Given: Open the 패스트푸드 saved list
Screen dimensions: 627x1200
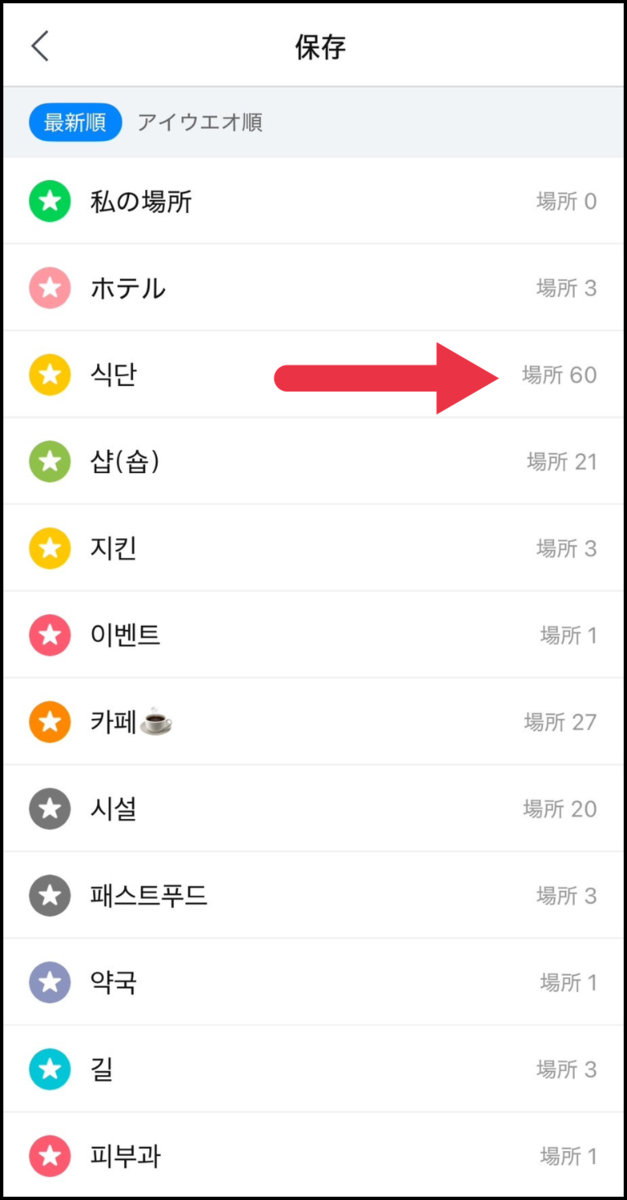Looking at the screenshot, I should 313,896.
